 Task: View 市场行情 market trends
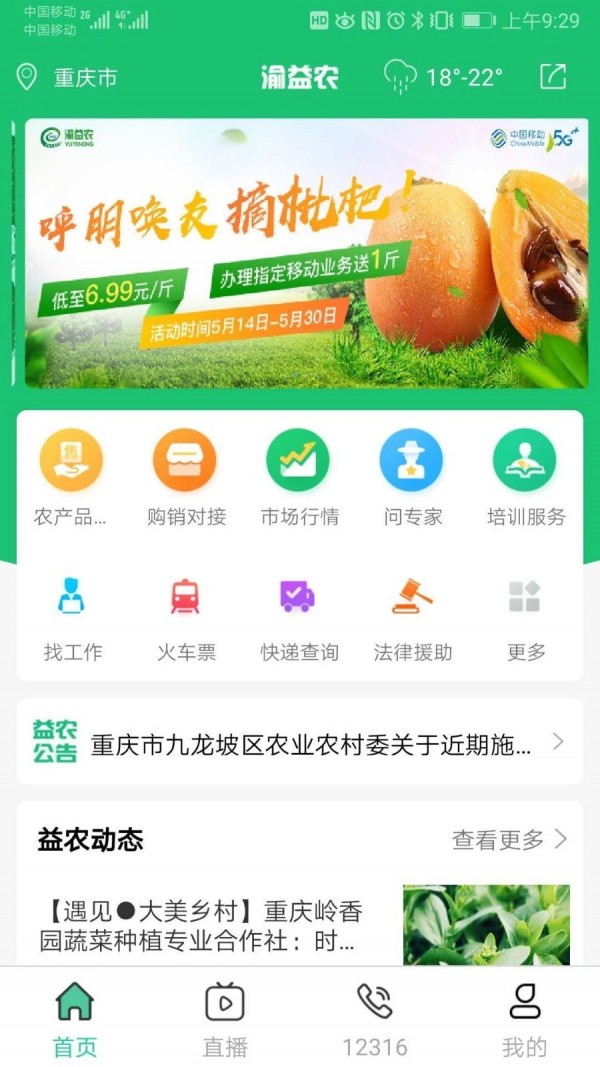coord(298,478)
